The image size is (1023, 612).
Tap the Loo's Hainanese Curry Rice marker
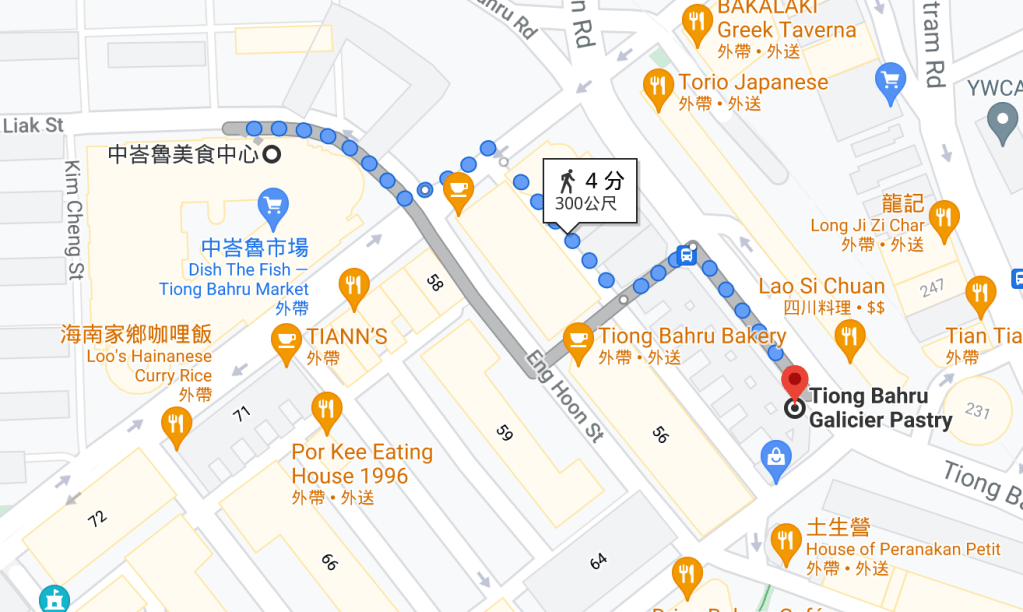coord(176,423)
